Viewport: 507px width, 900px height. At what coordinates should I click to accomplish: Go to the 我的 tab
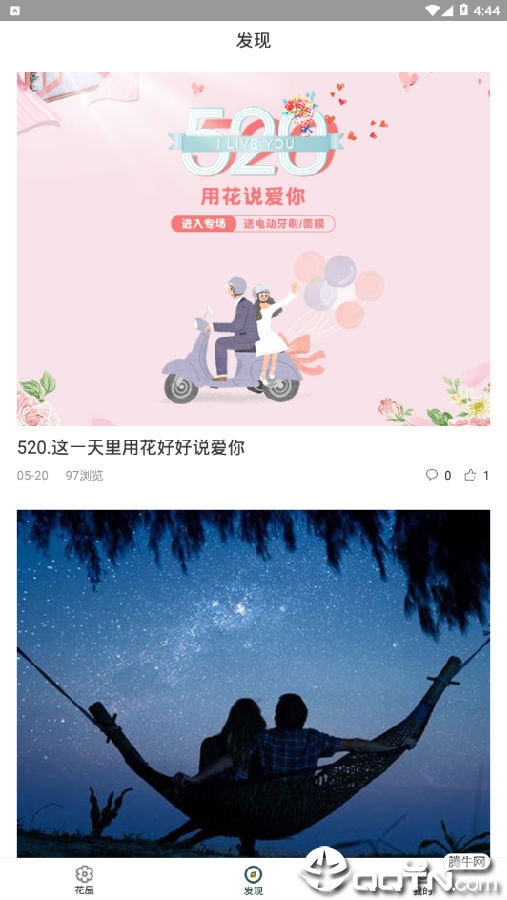pos(422,879)
